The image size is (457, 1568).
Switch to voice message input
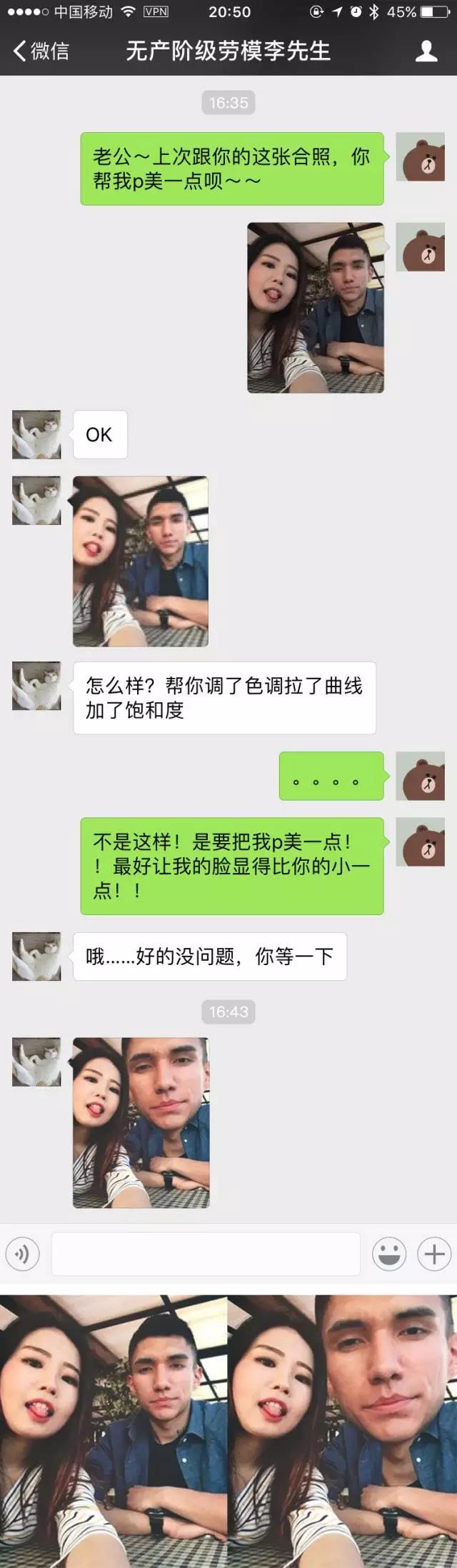(x=22, y=1254)
